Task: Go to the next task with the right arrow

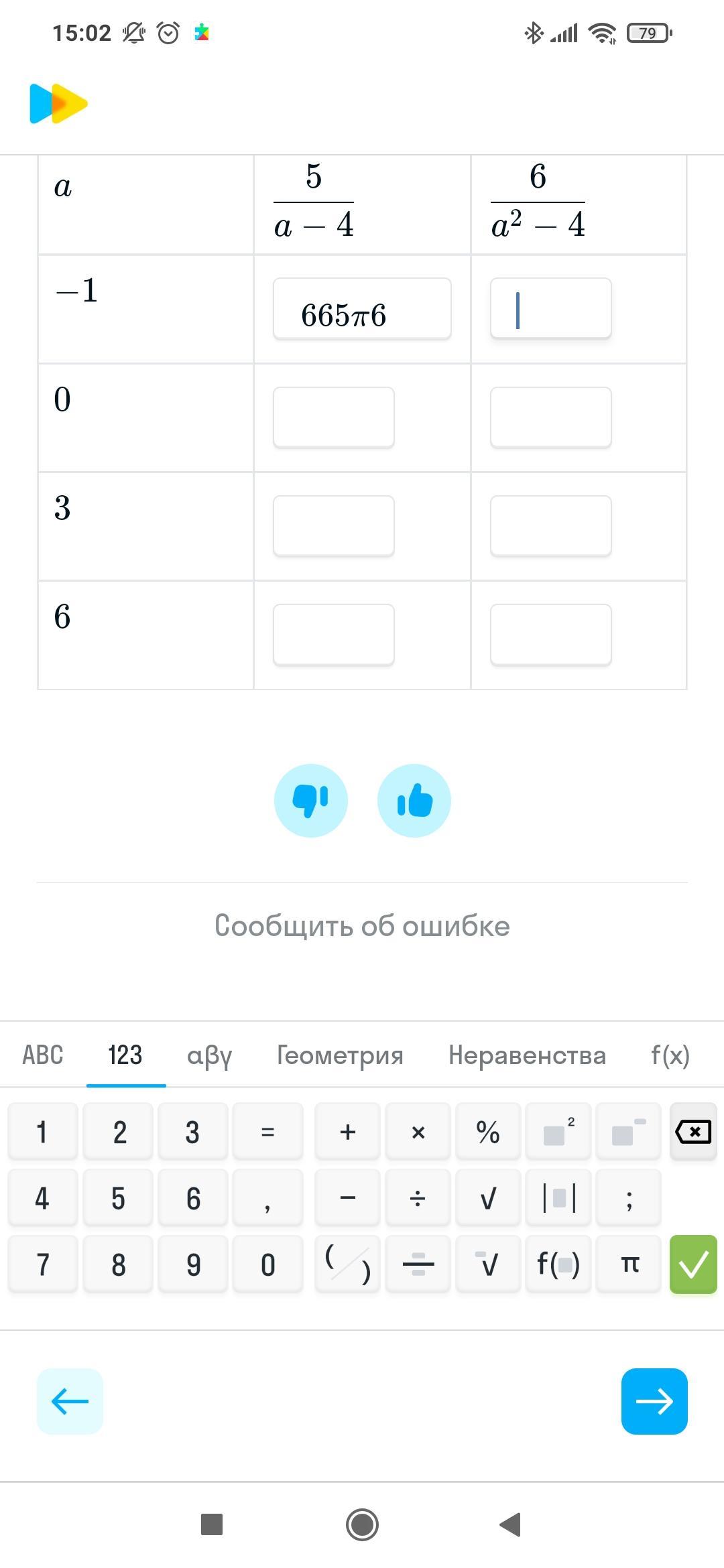Action: coord(654,1401)
